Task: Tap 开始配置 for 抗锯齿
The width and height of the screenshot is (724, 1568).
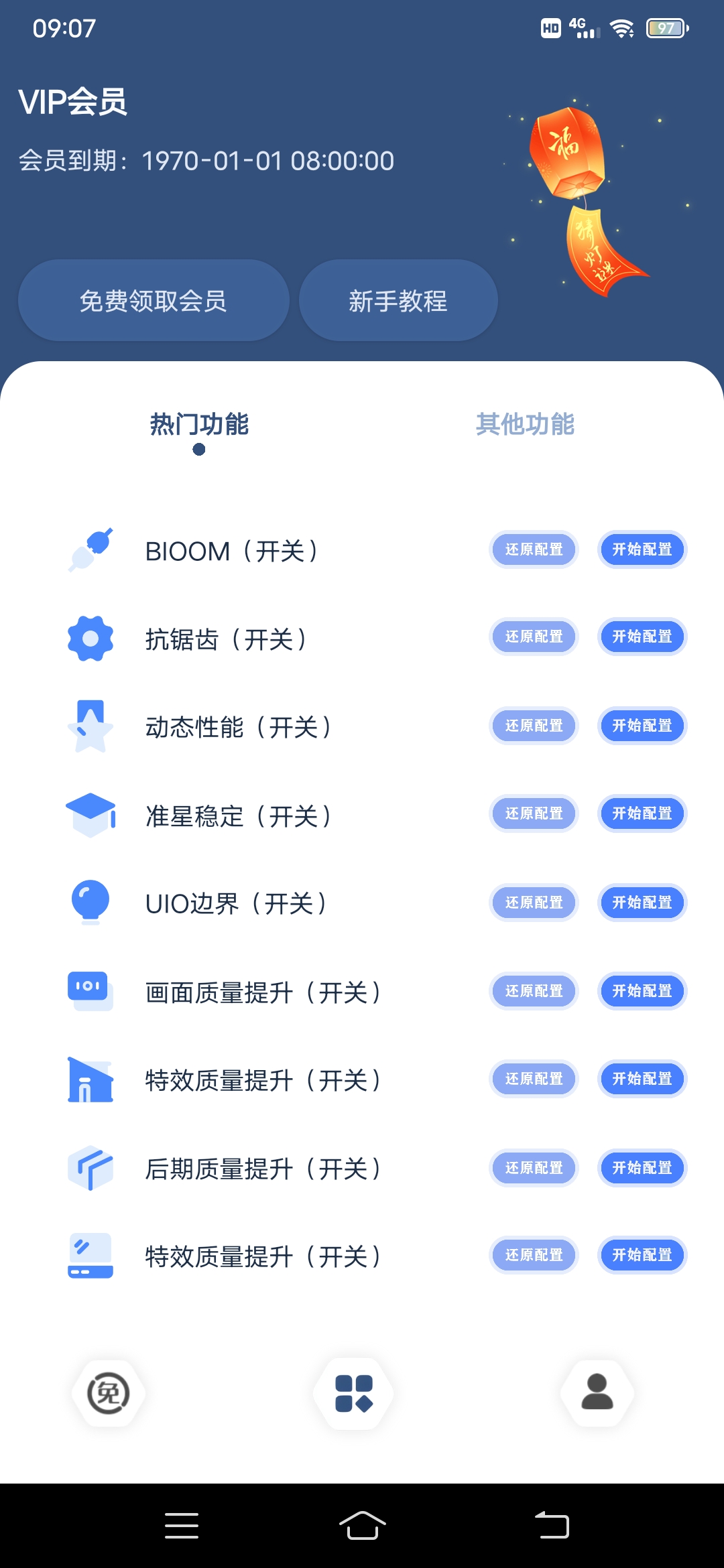Action: click(642, 637)
